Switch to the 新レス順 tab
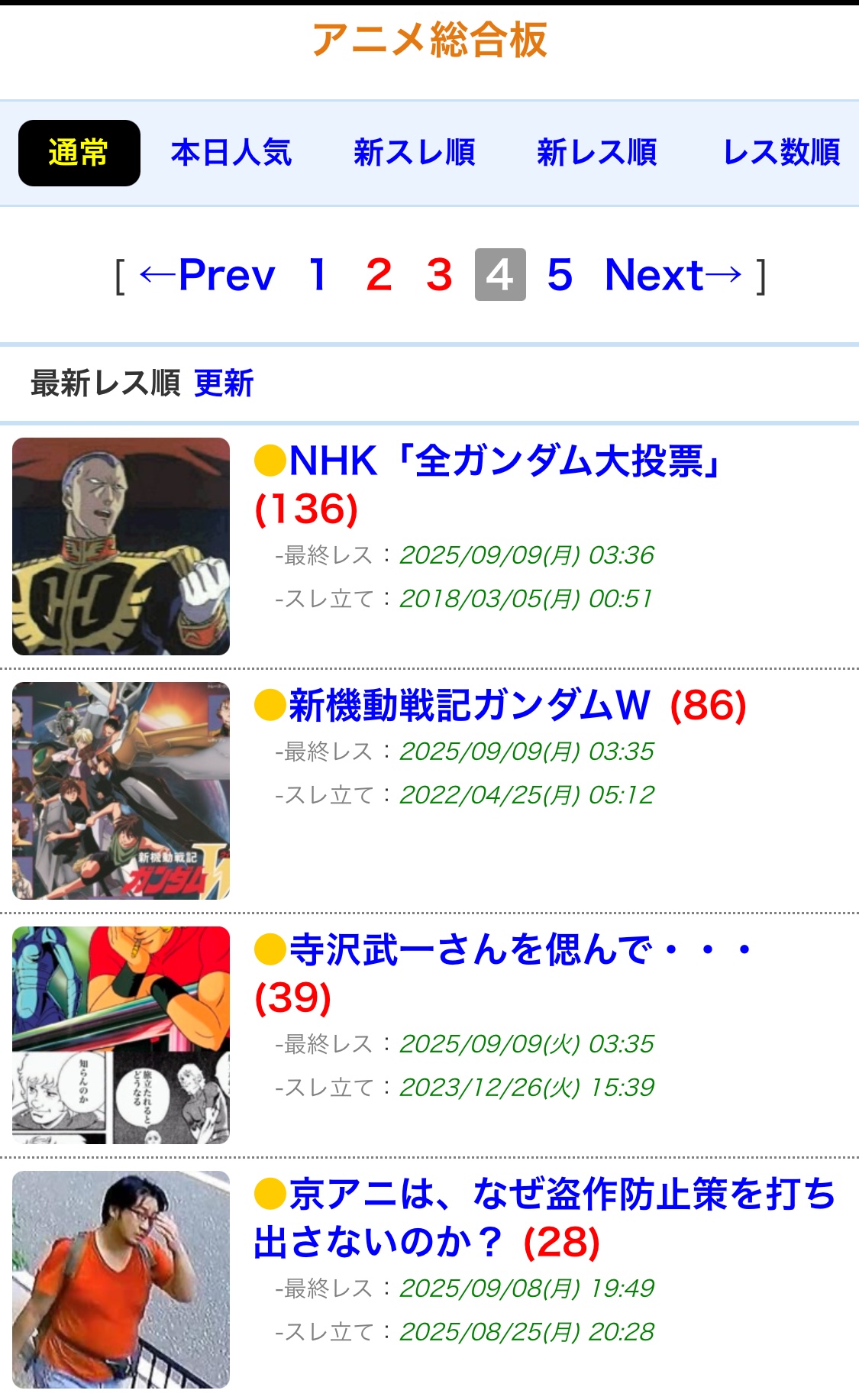The height and width of the screenshot is (1400, 859). click(596, 153)
